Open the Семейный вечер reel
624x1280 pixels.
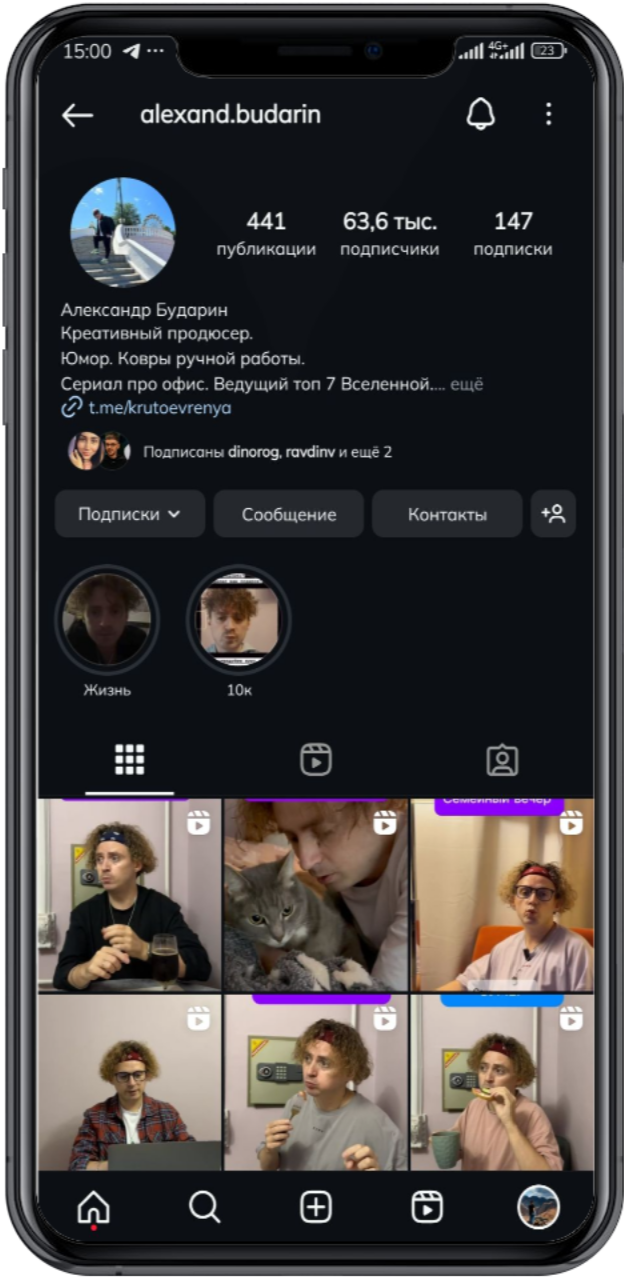pyautogui.click(x=502, y=895)
